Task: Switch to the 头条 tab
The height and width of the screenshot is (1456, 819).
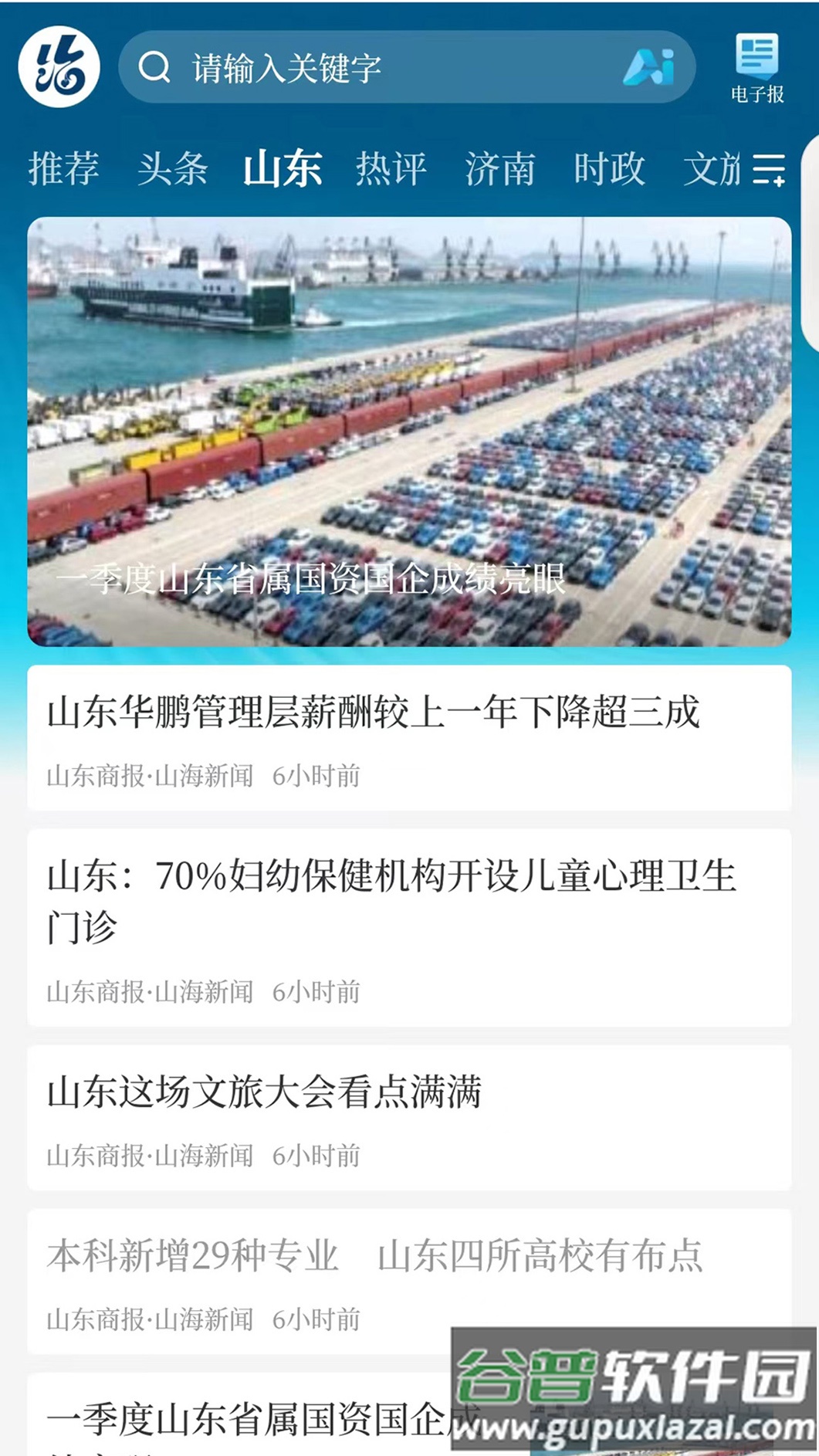Action: coord(172,168)
